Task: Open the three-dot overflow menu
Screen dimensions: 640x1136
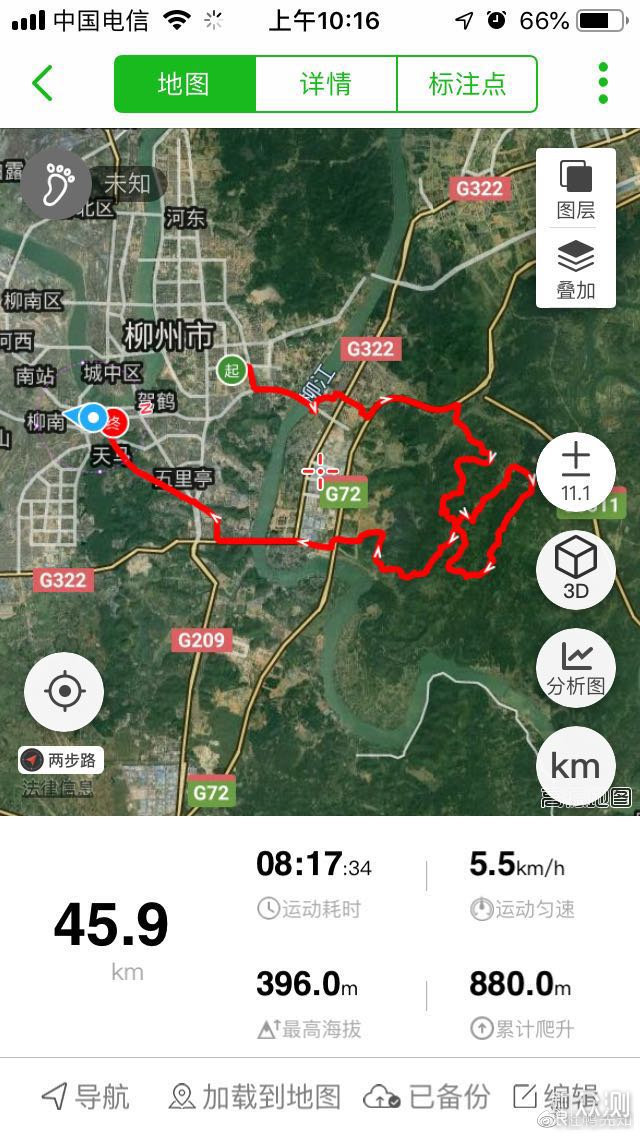Action: point(603,84)
